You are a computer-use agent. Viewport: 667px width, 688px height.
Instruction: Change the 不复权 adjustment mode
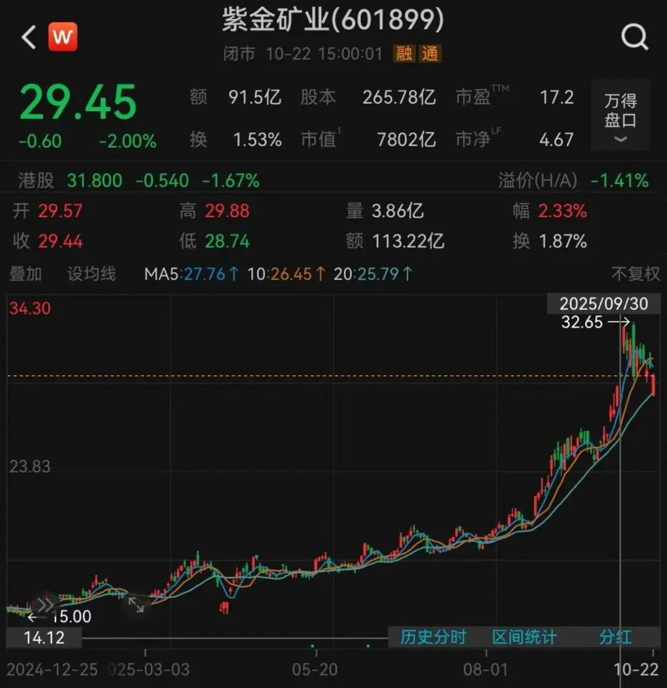tap(636, 273)
